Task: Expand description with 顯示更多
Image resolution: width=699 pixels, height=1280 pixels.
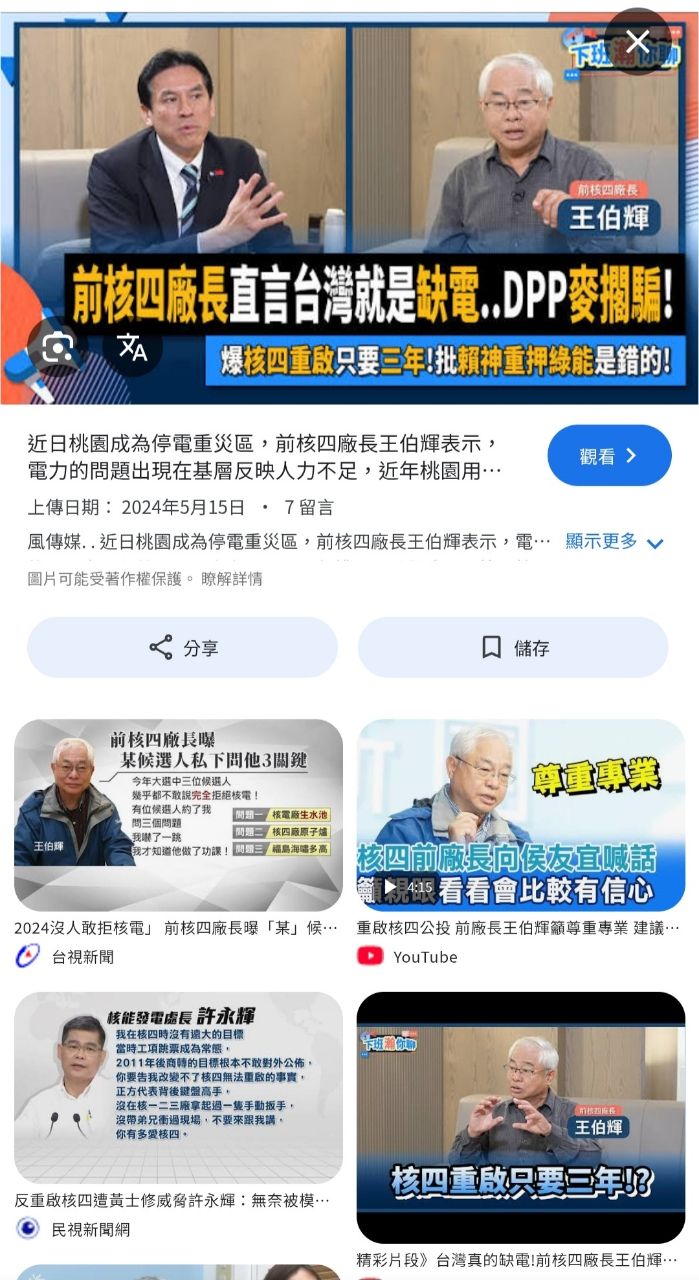Action: [x=614, y=541]
